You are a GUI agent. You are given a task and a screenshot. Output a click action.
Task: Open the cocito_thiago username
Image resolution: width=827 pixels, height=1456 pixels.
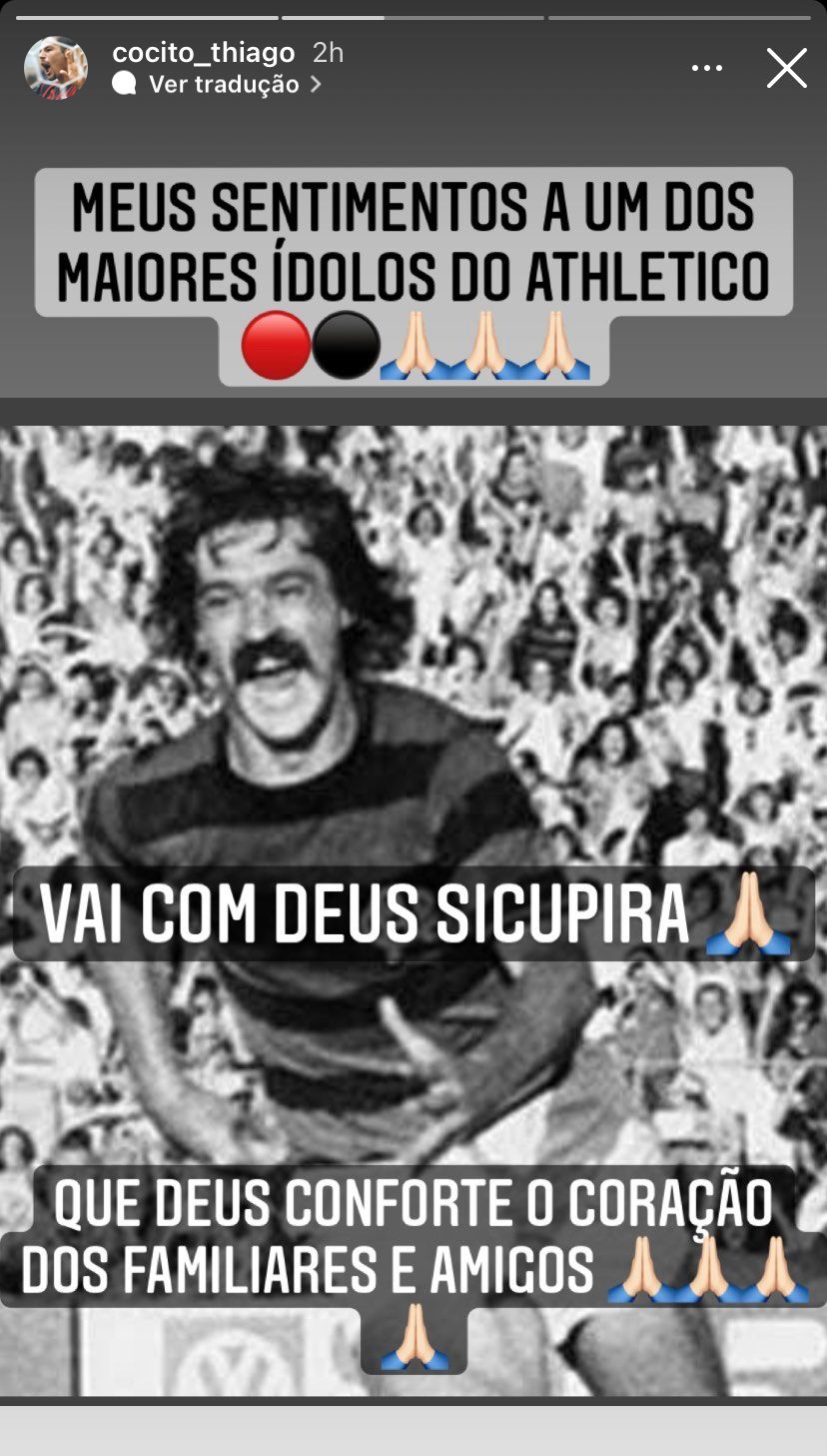click(x=203, y=53)
